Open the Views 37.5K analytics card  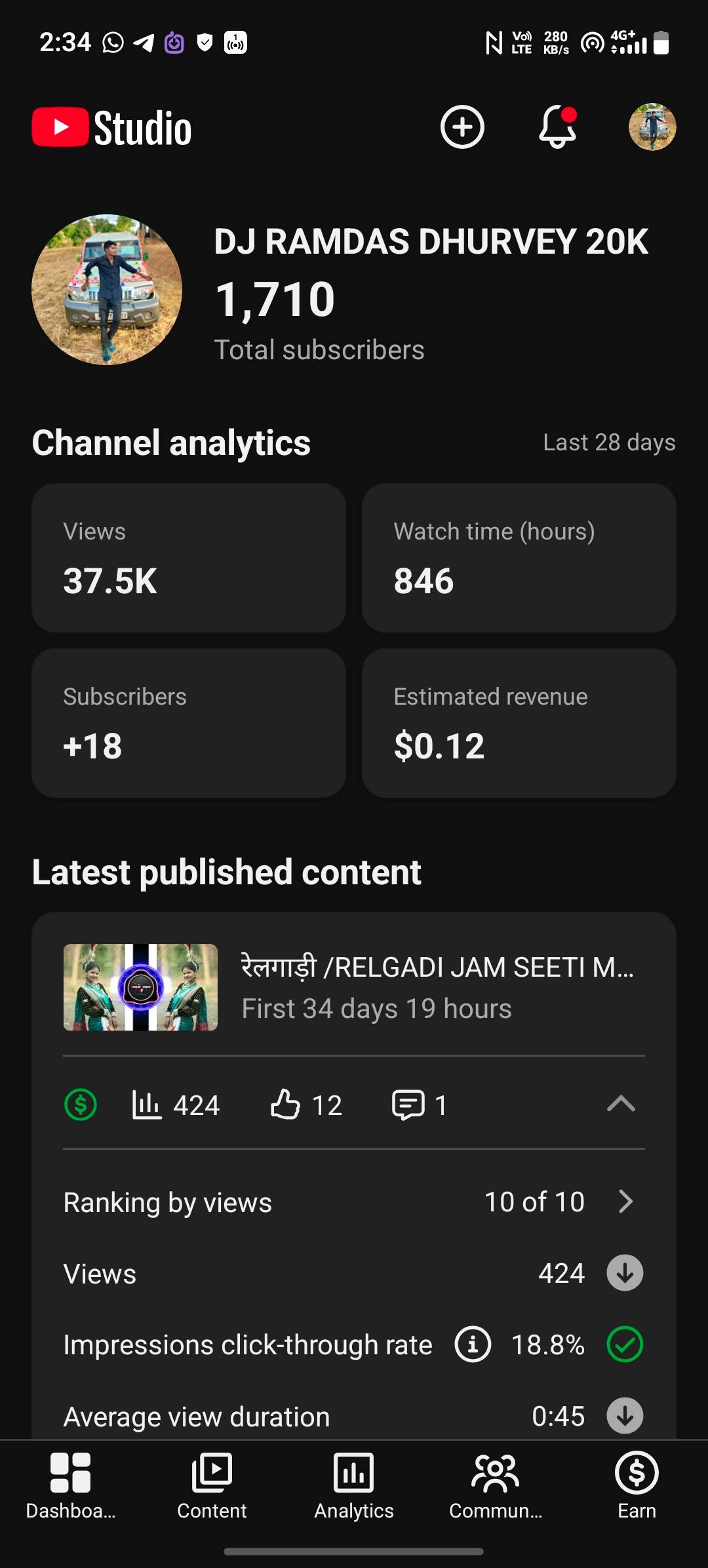coord(189,558)
